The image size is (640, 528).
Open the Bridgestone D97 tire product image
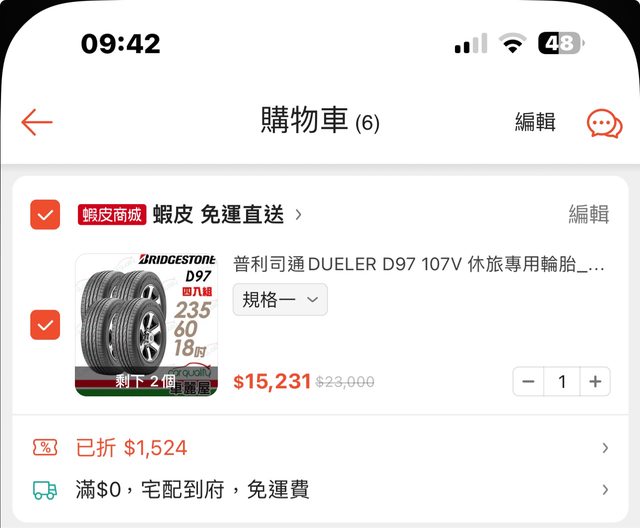(146, 325)
